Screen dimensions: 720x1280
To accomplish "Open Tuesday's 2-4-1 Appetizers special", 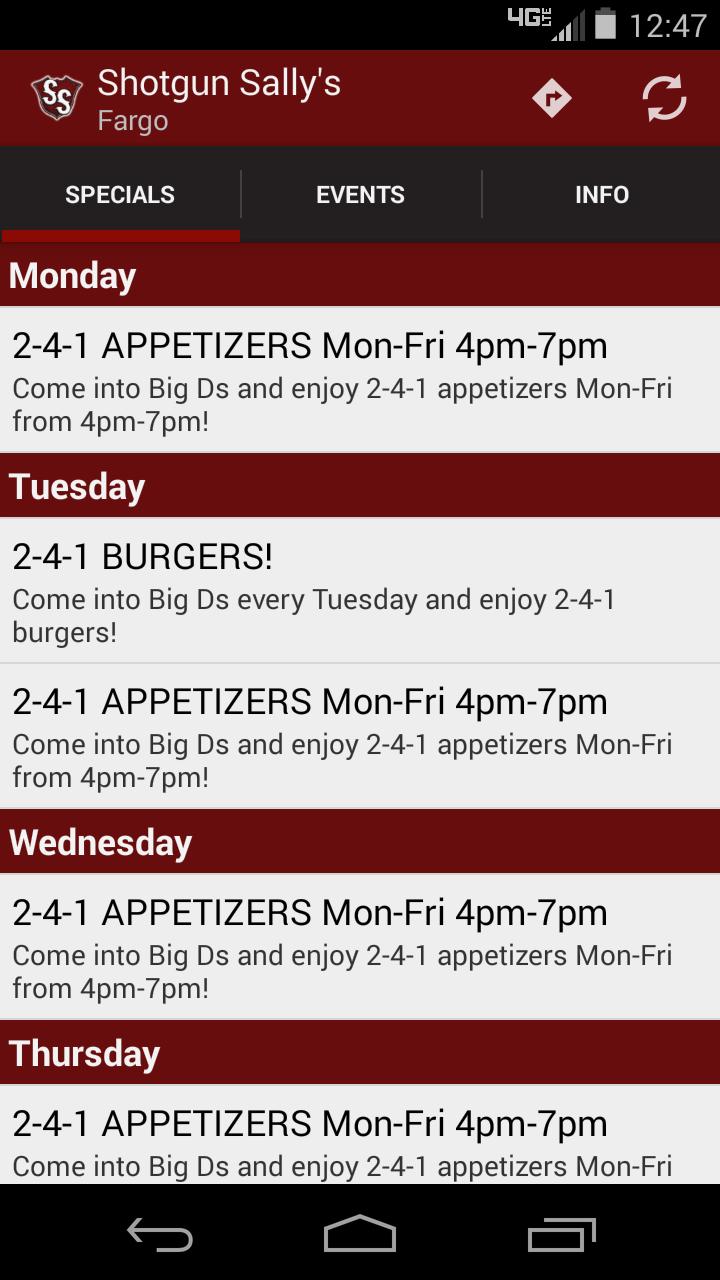I will coord(360,736).
